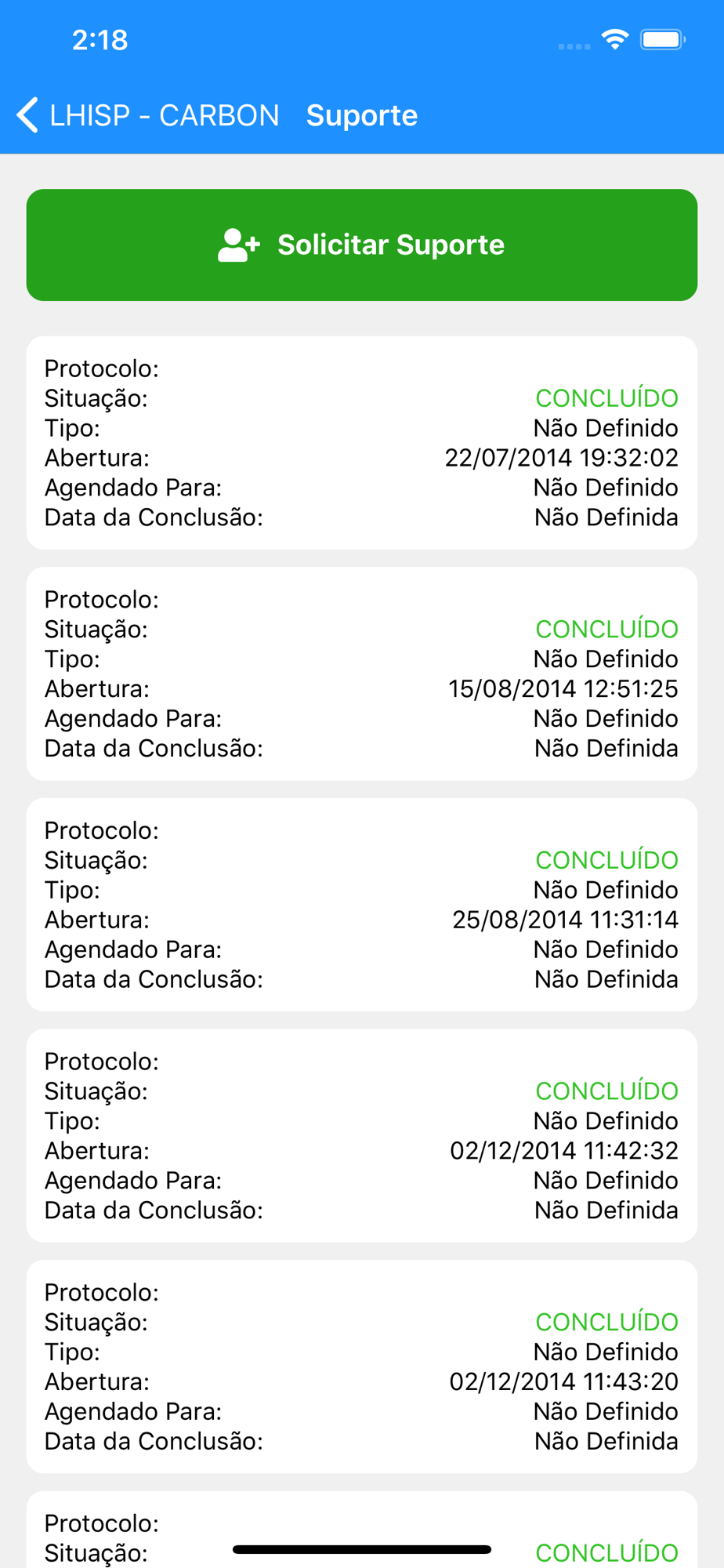
Task: Select ticket opened 02/12/2014 11:42:32
Action: tap(362, 1135)
